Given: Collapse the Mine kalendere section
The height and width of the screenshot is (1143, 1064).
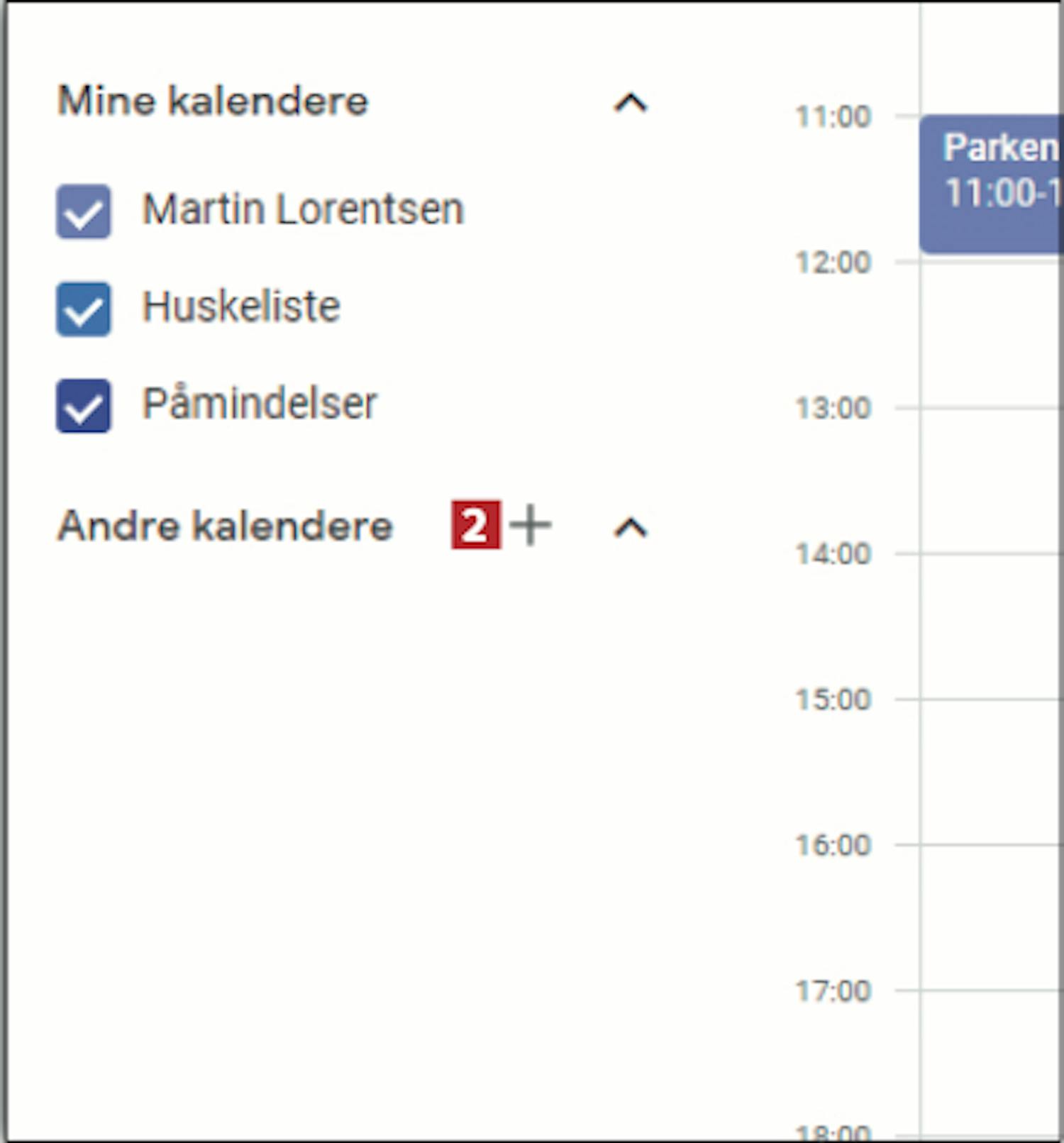Looking at the screenshot, I should (630, 104).
